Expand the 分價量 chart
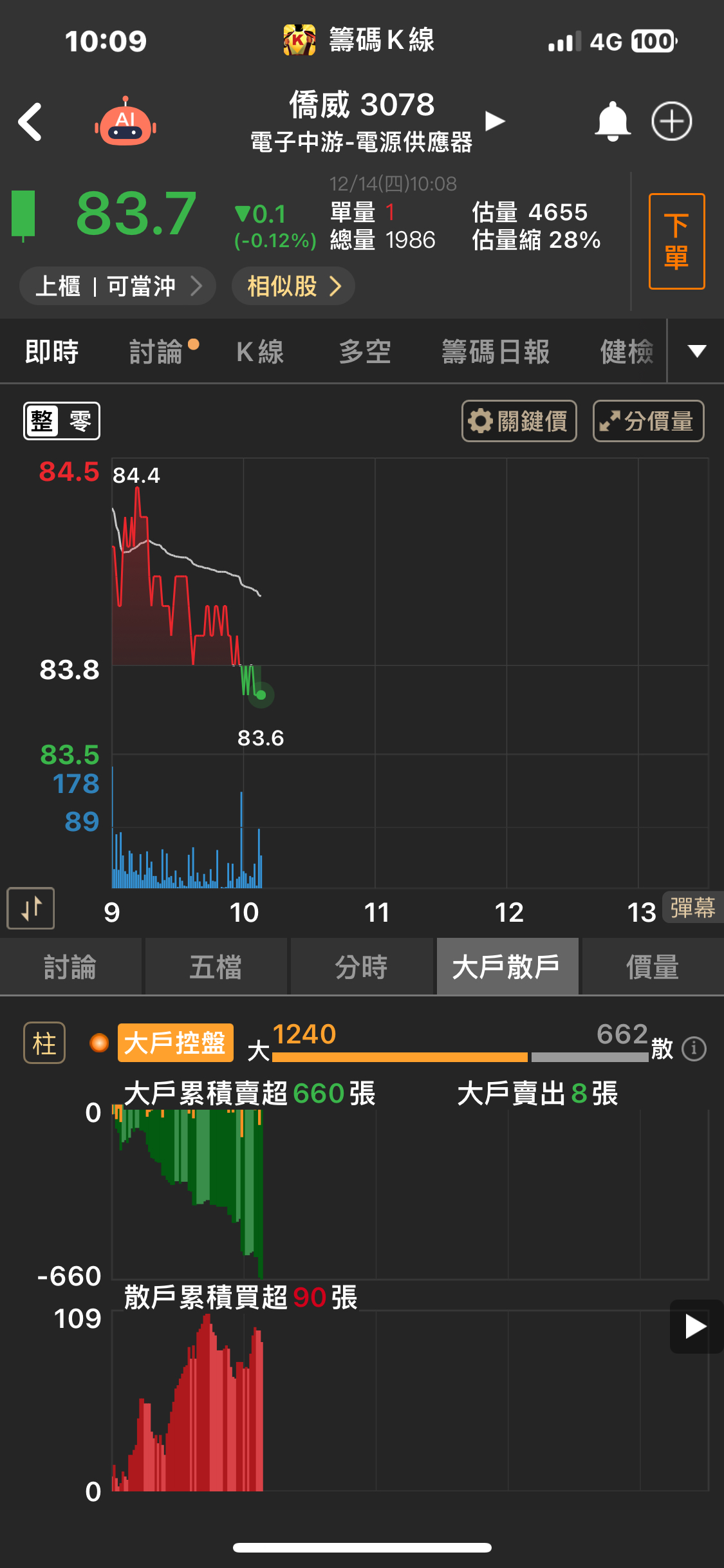 [648, 421]
